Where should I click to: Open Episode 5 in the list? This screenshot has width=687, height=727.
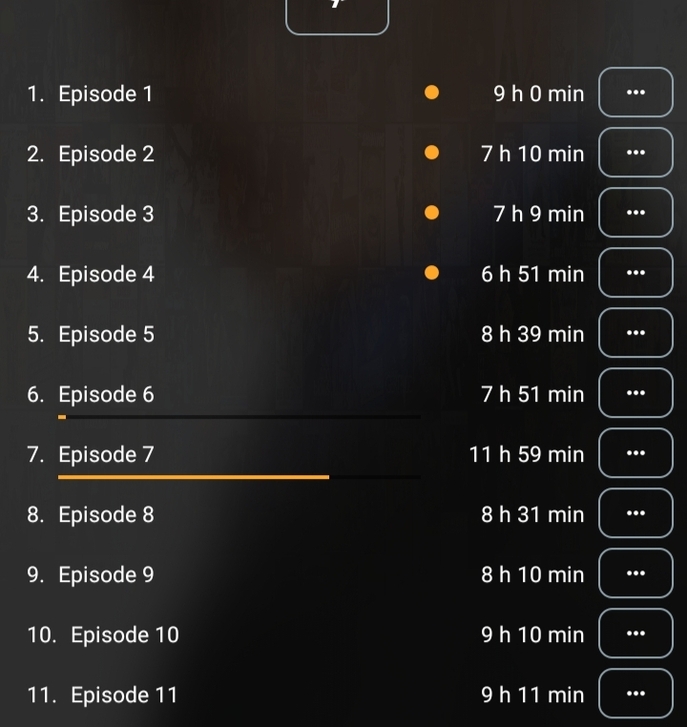(x=106, y=334)
